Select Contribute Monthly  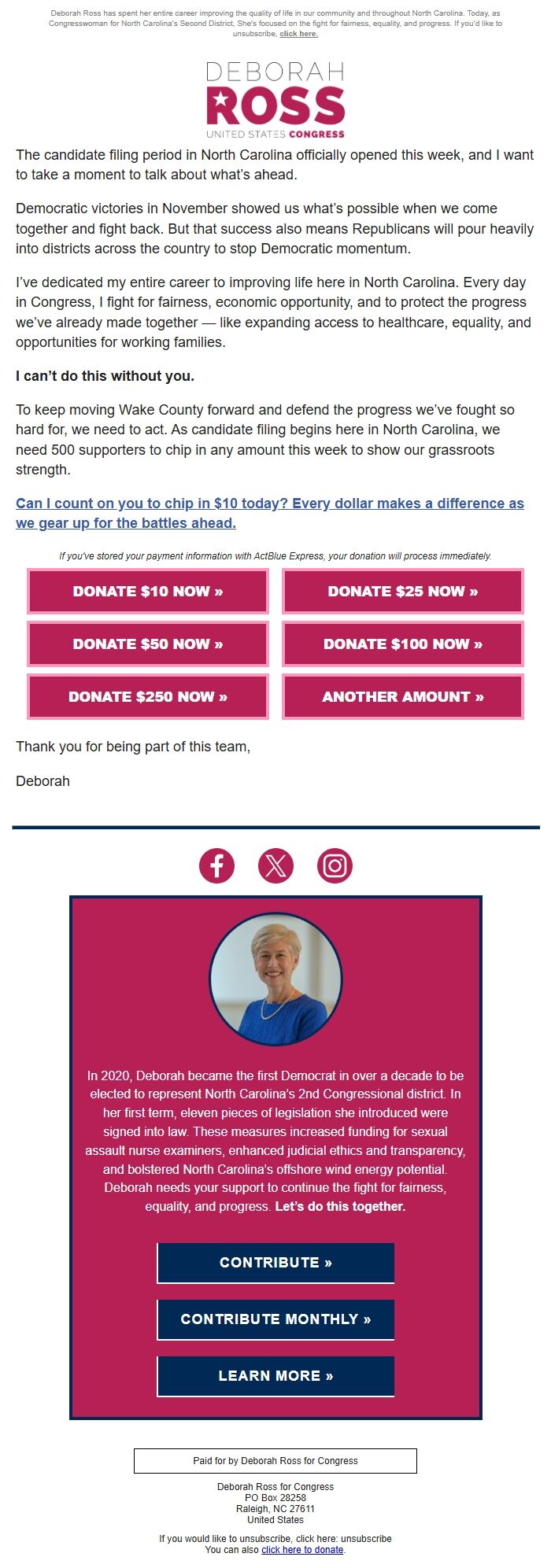click(x=275, y=1319)
